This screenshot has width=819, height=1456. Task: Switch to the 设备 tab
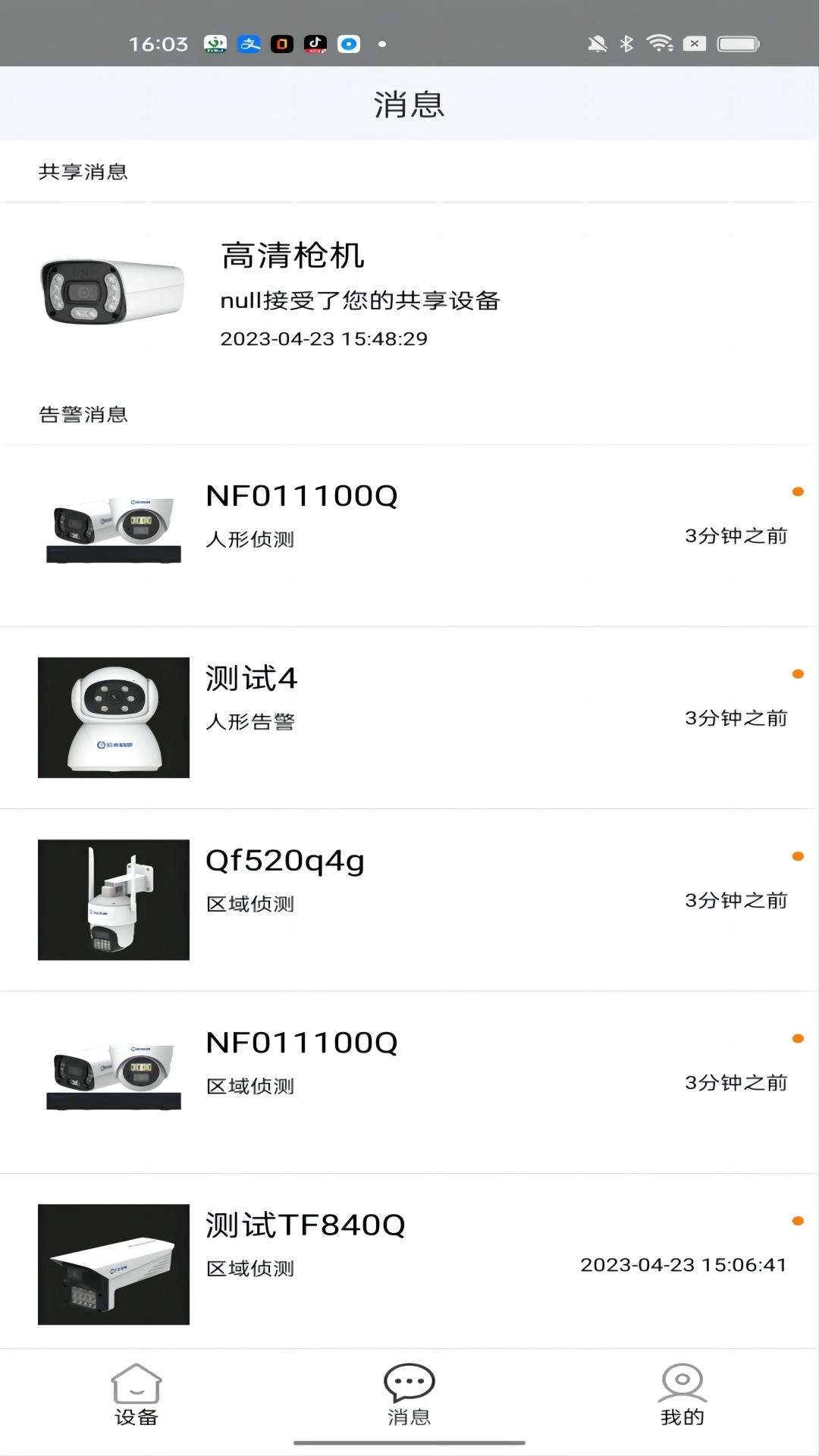point(136,1395)
